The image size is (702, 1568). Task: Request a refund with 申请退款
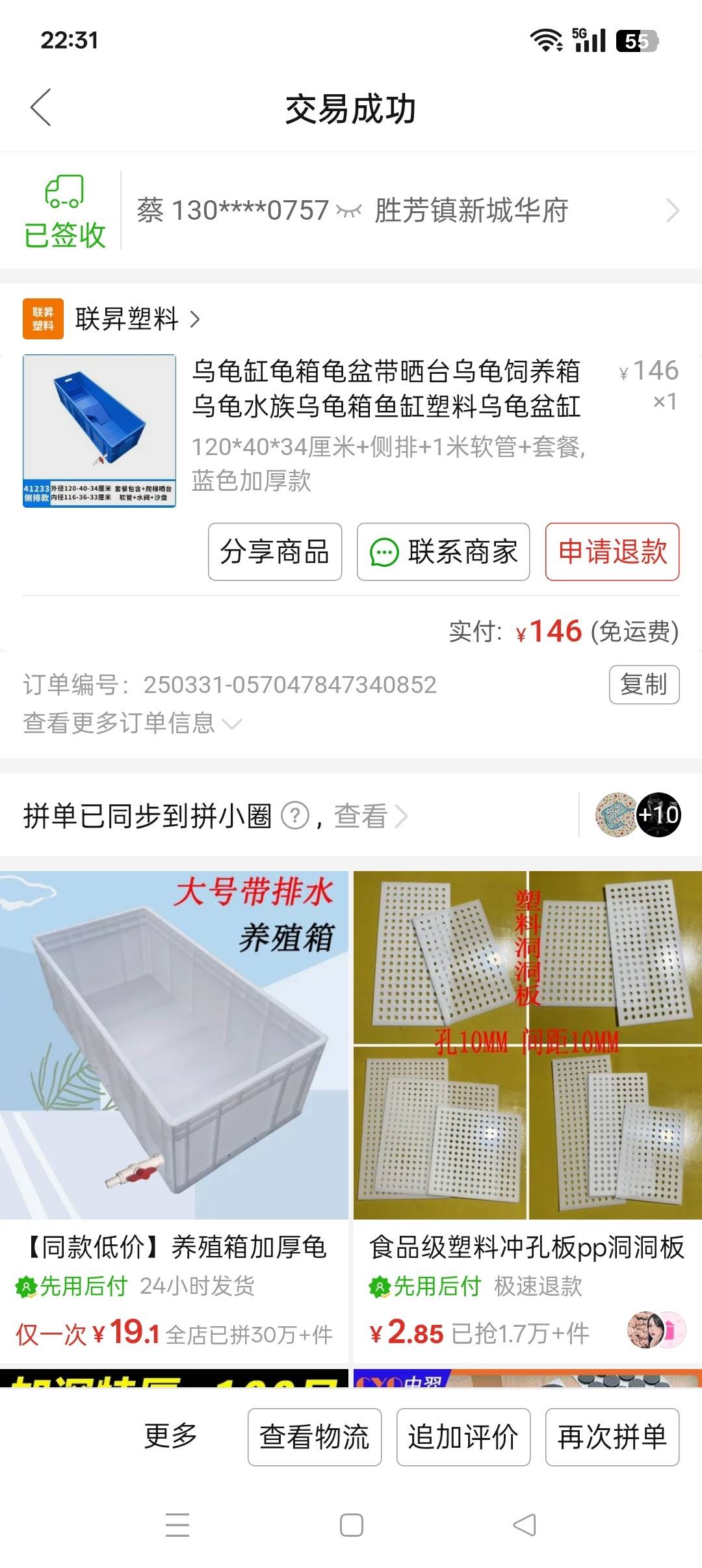[612, 552]
